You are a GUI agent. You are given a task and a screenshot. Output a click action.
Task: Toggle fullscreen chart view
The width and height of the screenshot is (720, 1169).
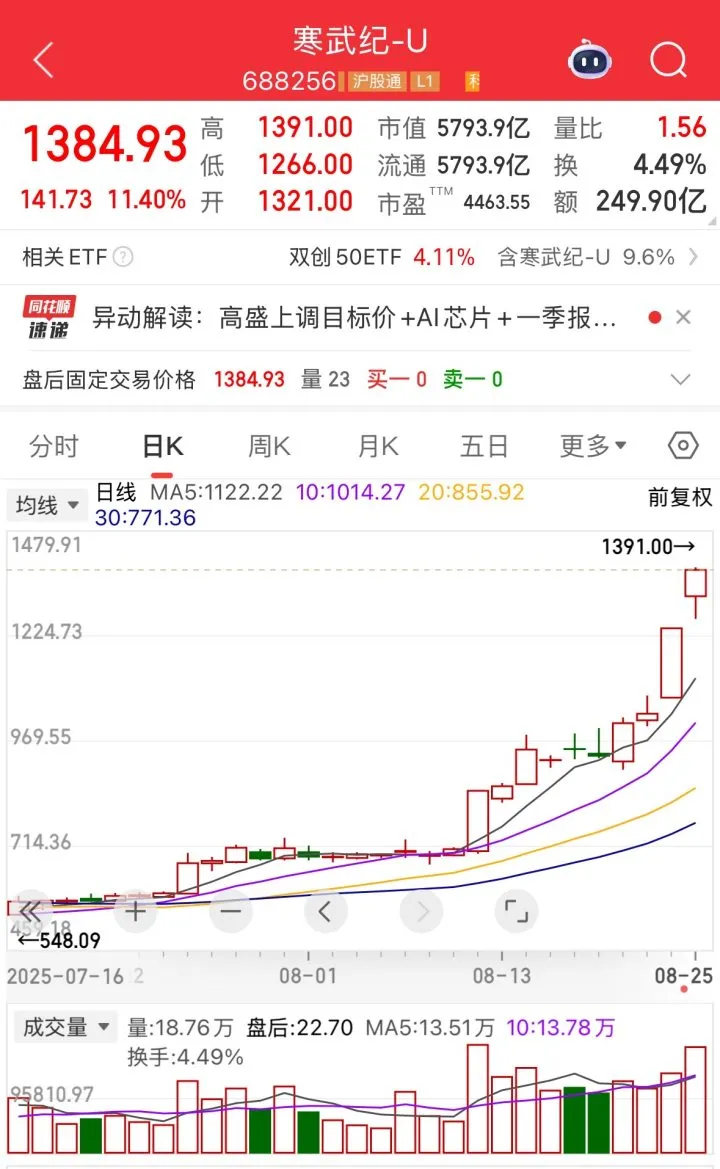tap(516, 911)
